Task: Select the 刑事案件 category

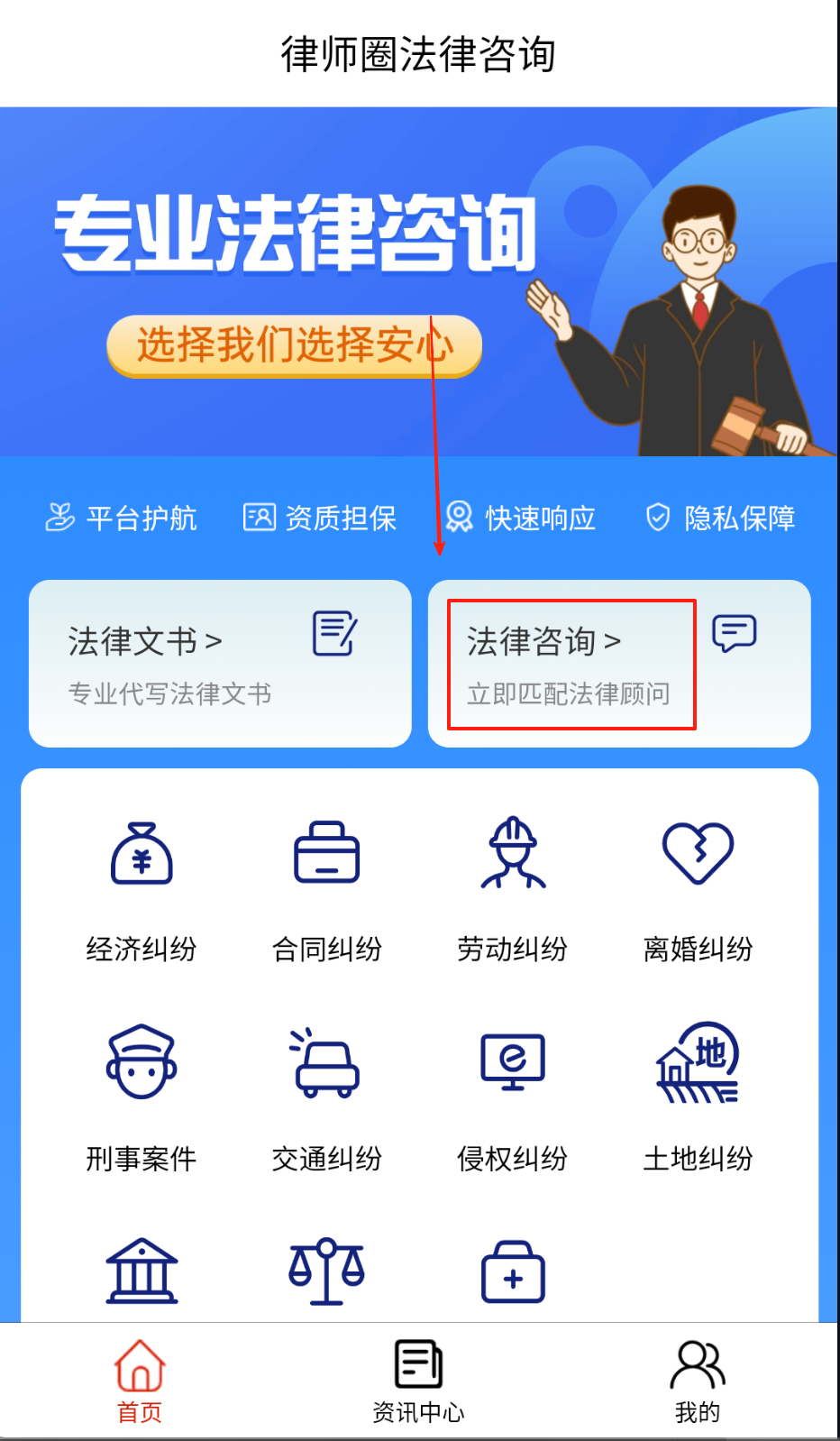Action: [x=142, y=1097]
